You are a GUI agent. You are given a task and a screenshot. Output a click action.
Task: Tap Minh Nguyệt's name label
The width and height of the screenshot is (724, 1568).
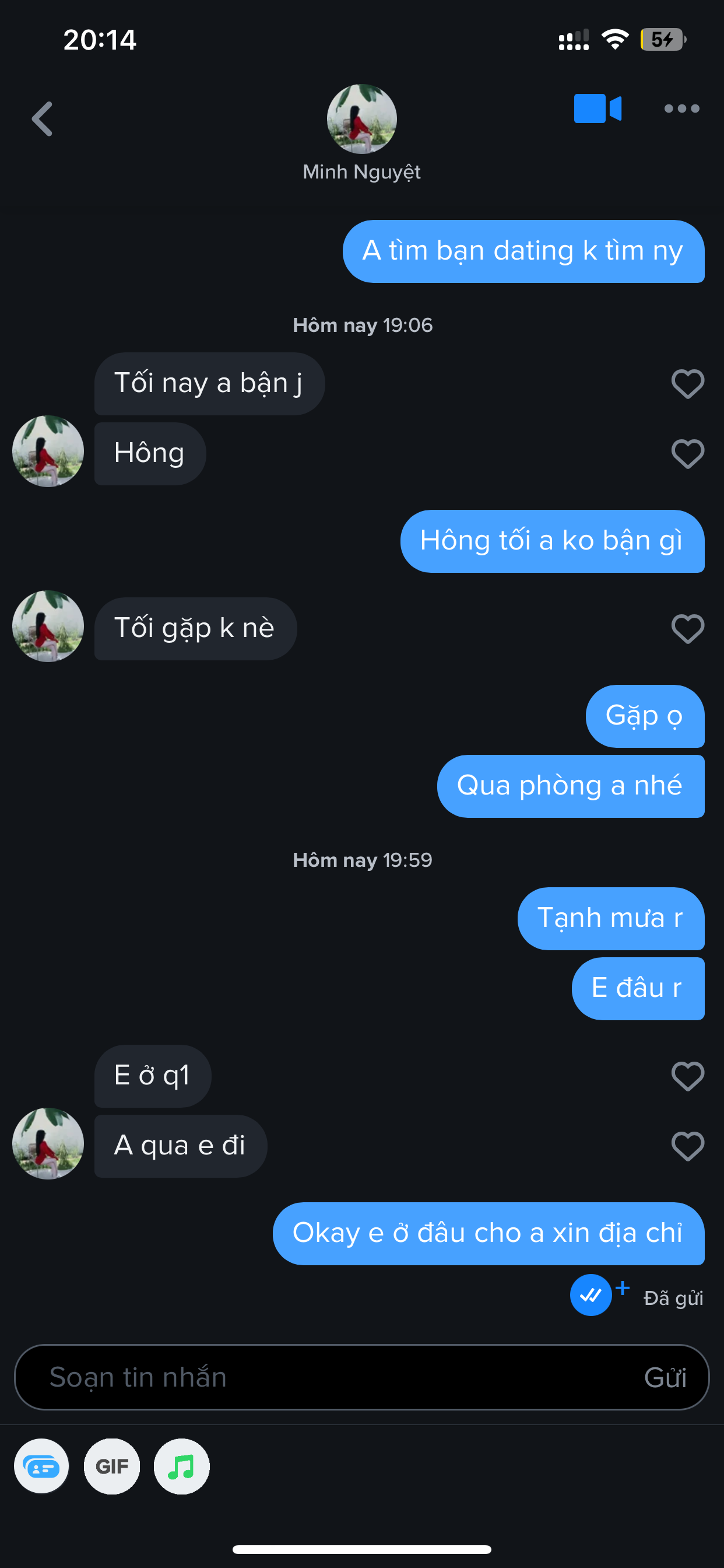tap(361, 171)
